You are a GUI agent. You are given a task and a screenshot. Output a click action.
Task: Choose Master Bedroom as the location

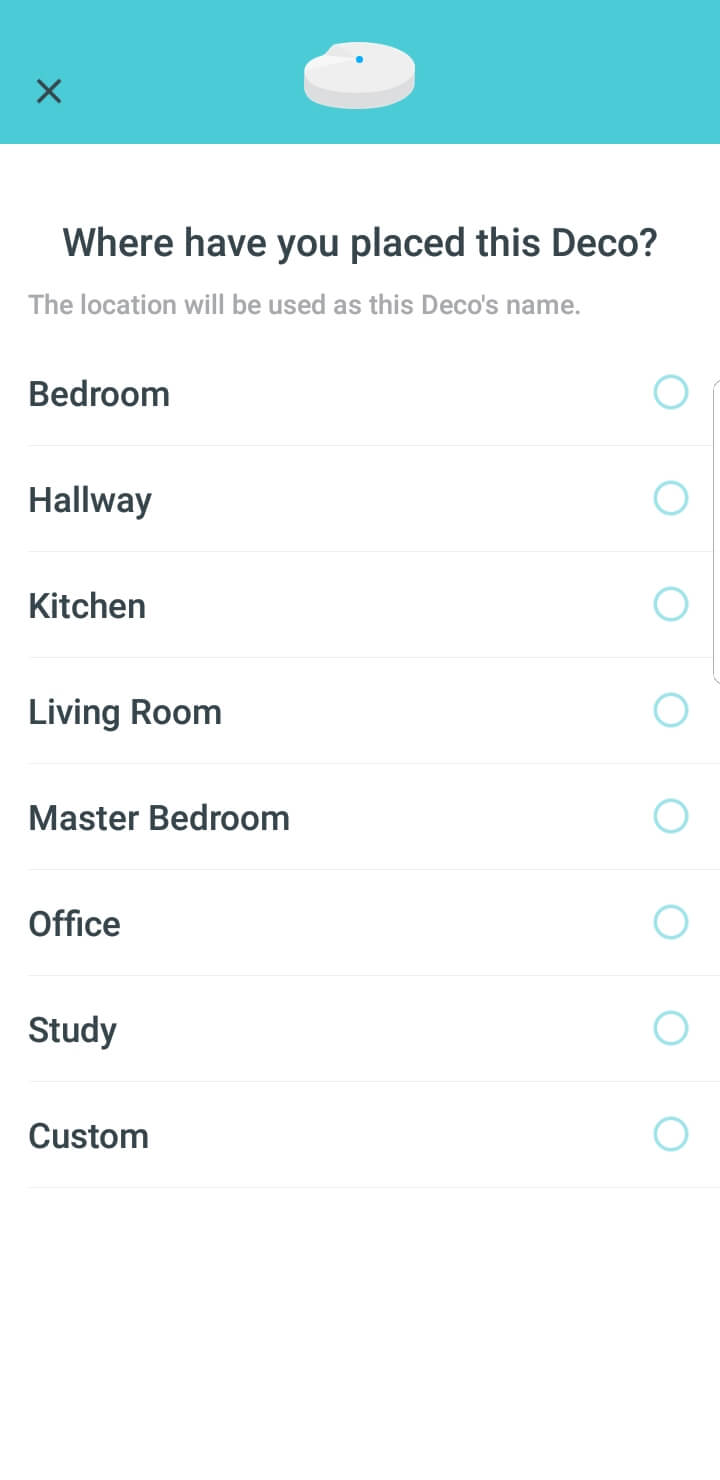[670, 816]
